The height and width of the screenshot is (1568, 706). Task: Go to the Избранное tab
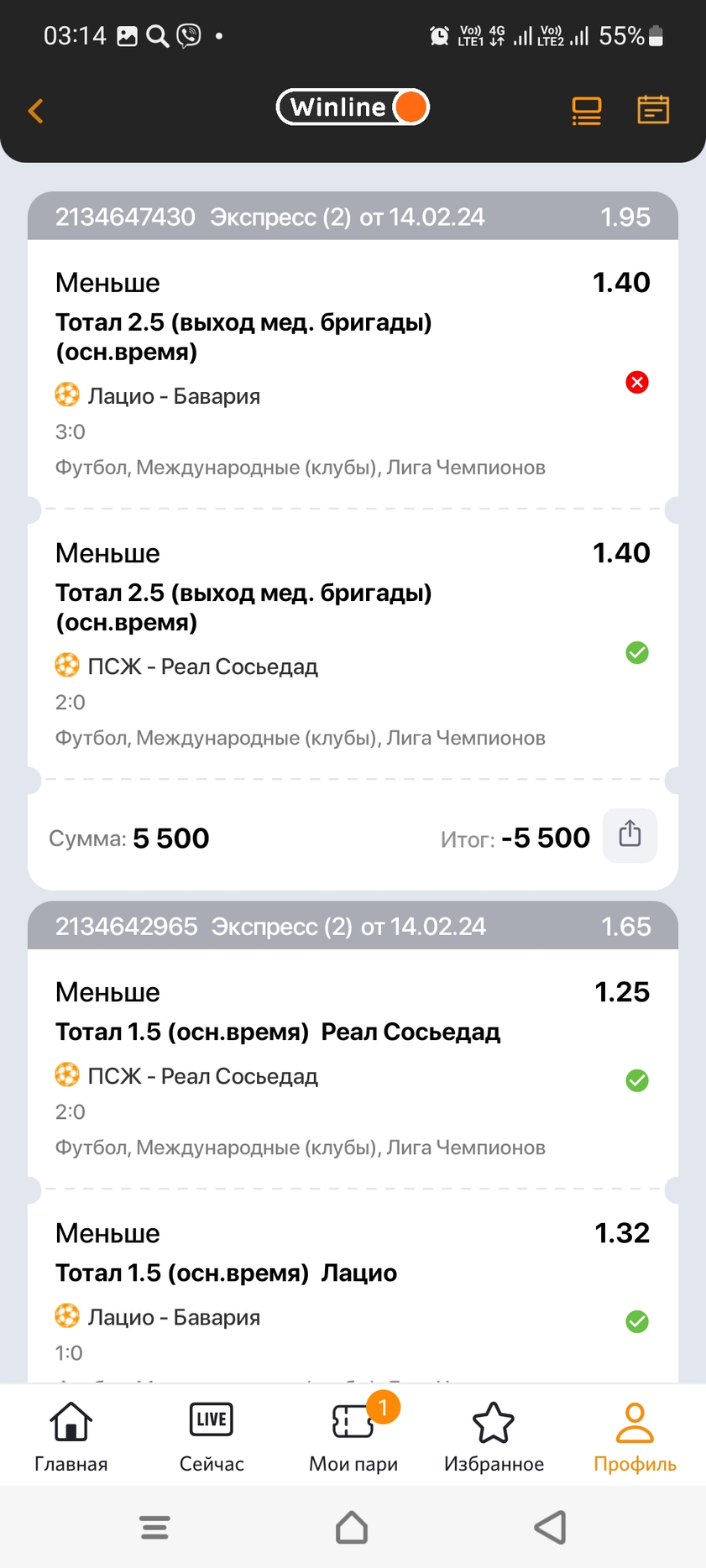(x=494, y=1437)
